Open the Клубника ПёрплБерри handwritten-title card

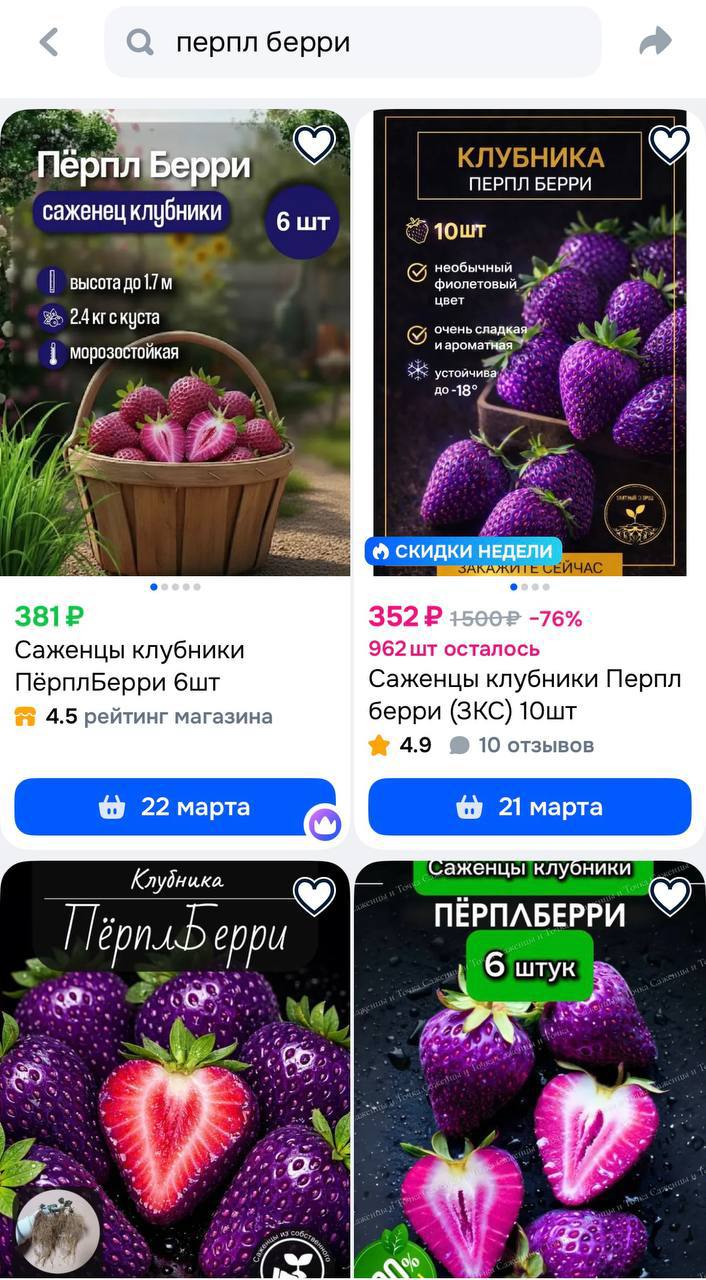175,1080
